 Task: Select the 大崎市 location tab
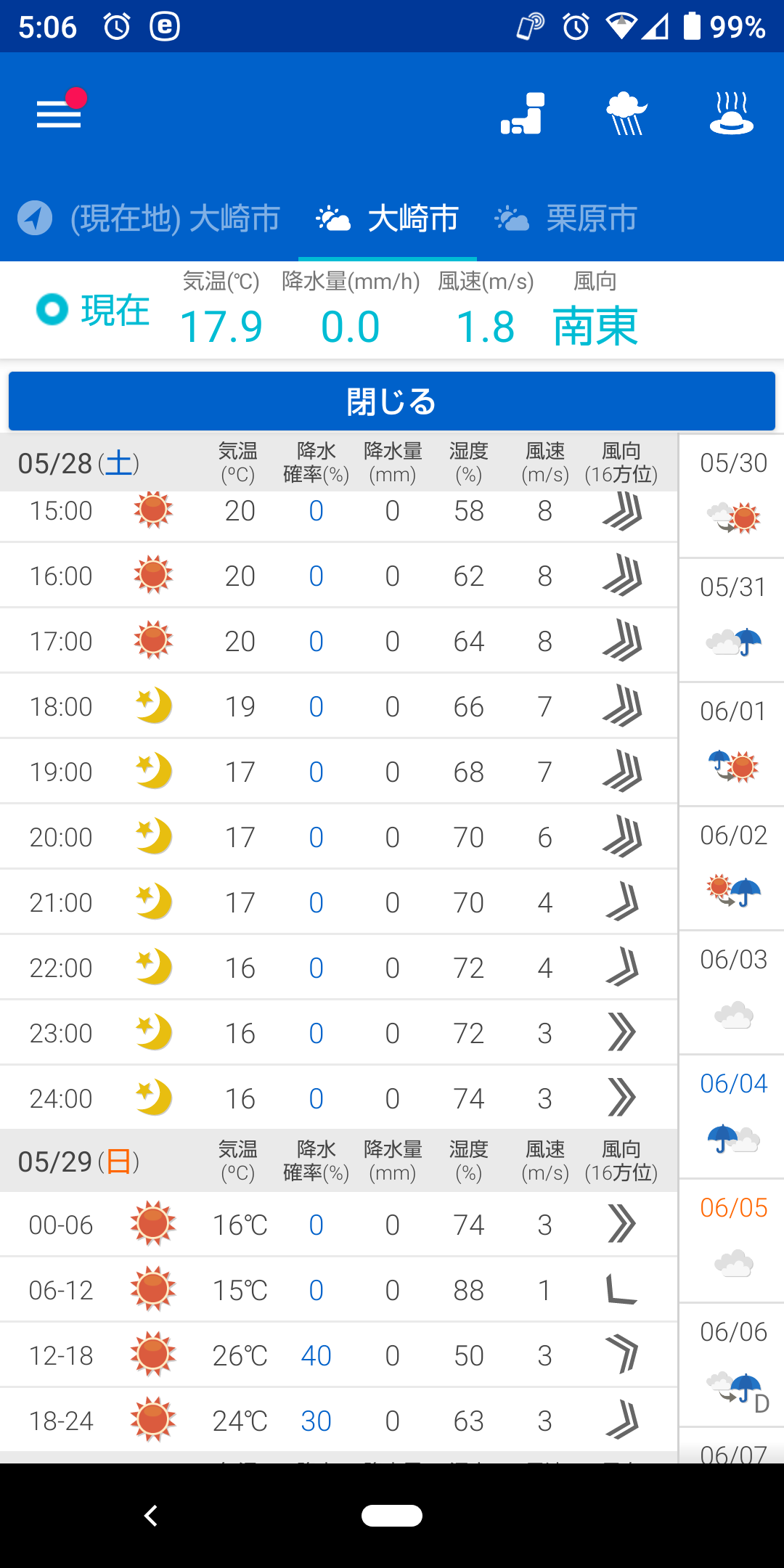tap(388, 219)
